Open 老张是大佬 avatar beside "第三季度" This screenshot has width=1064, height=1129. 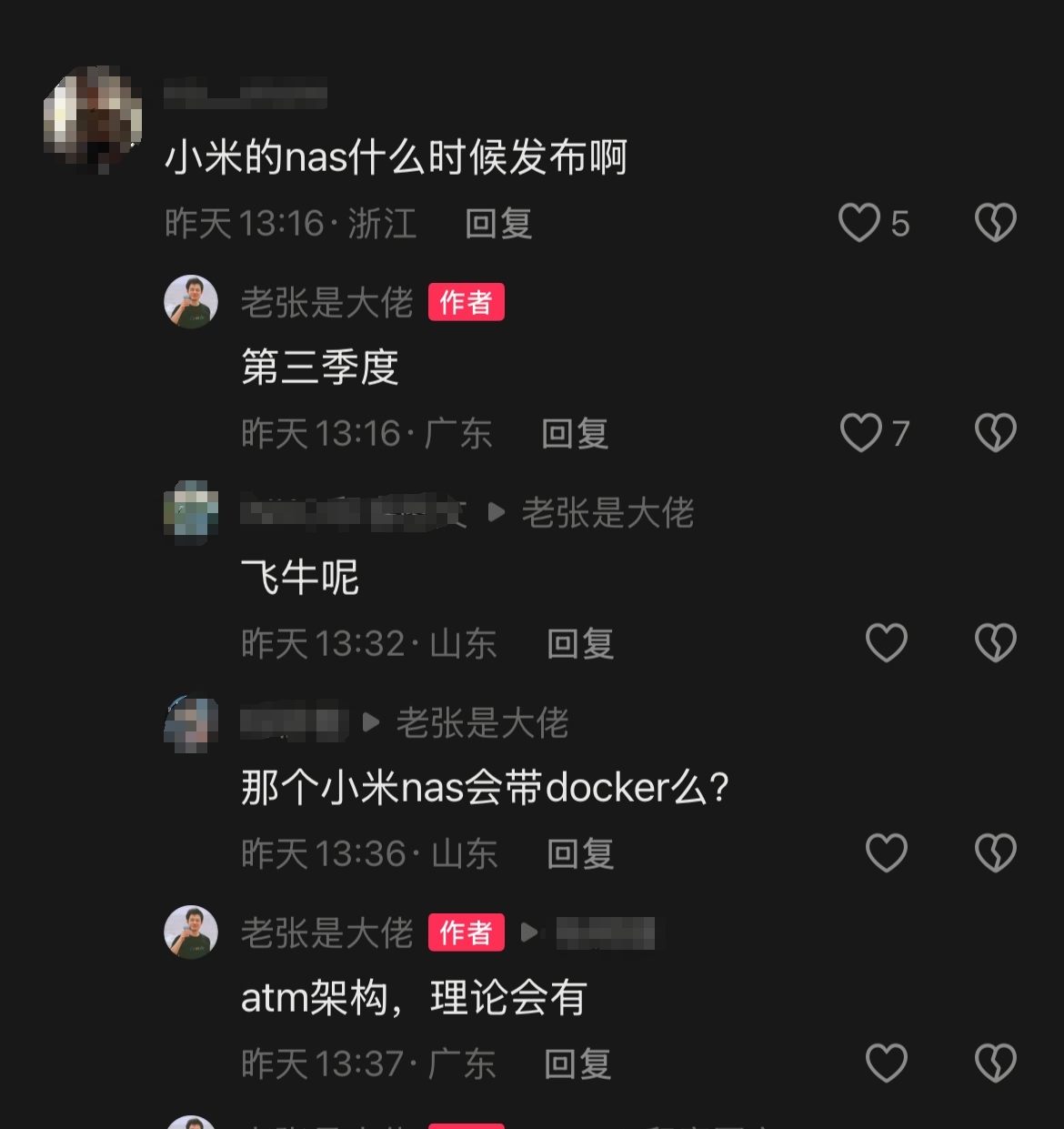pyautogui.click(x=191, y=302)
